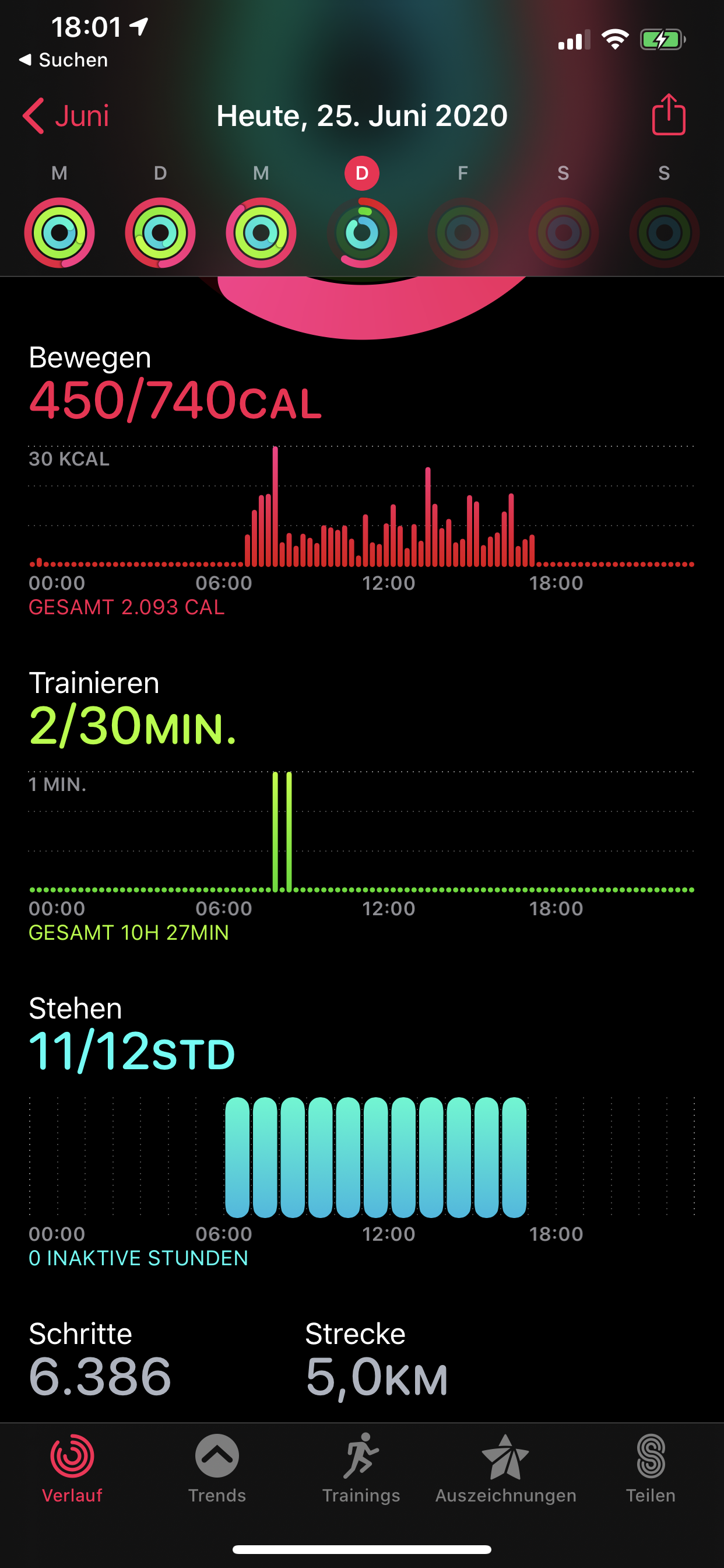Tap the Verlauf tab
The image size is (724, 1568).
(x=72, y=1468)
